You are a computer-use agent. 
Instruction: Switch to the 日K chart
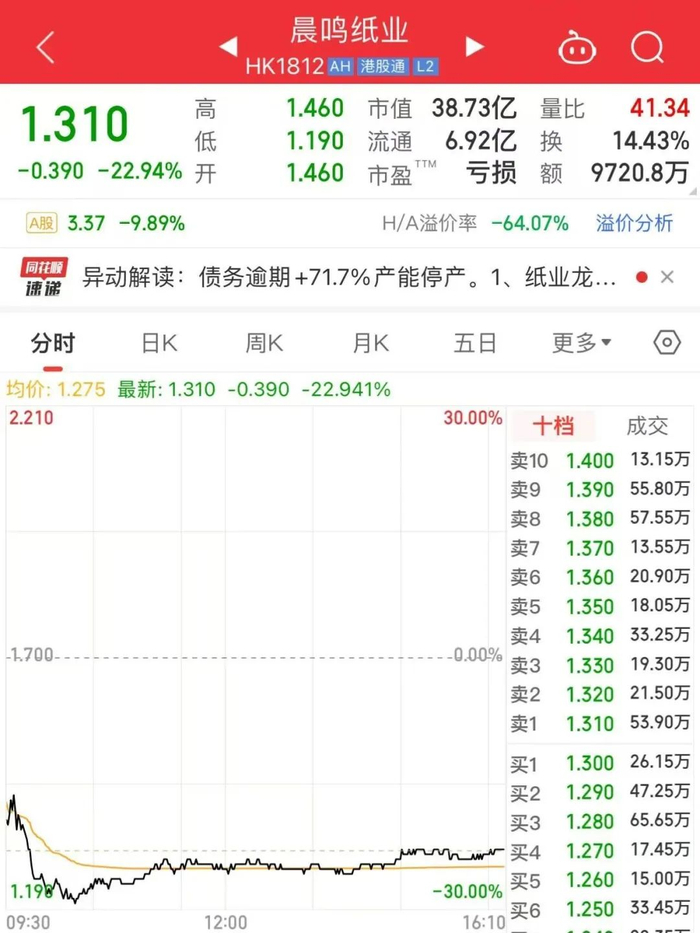coord(158,344)
